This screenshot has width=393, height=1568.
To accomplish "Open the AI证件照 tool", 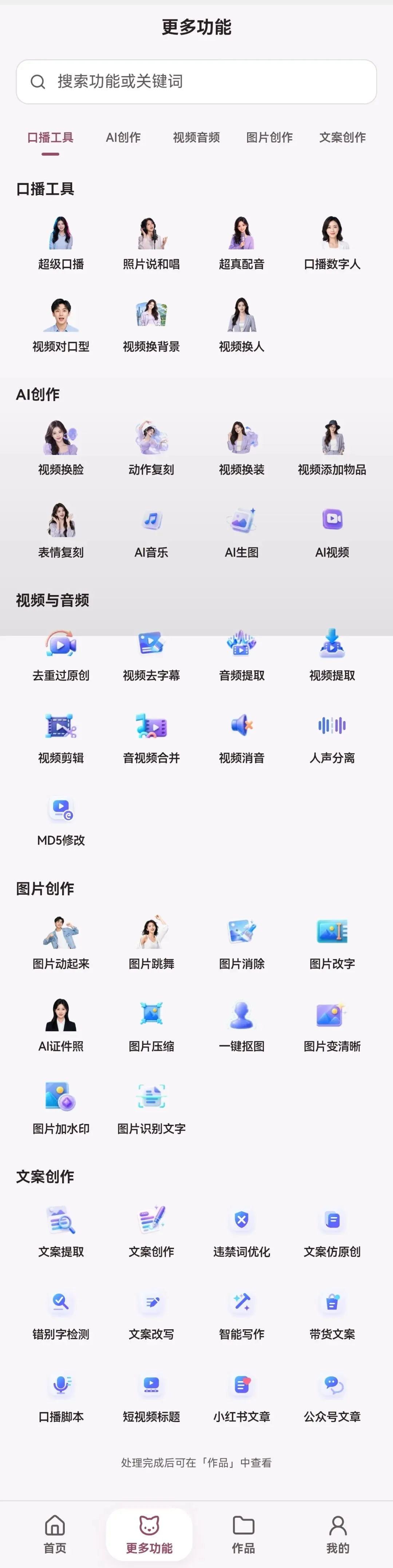I will 61,1025.
